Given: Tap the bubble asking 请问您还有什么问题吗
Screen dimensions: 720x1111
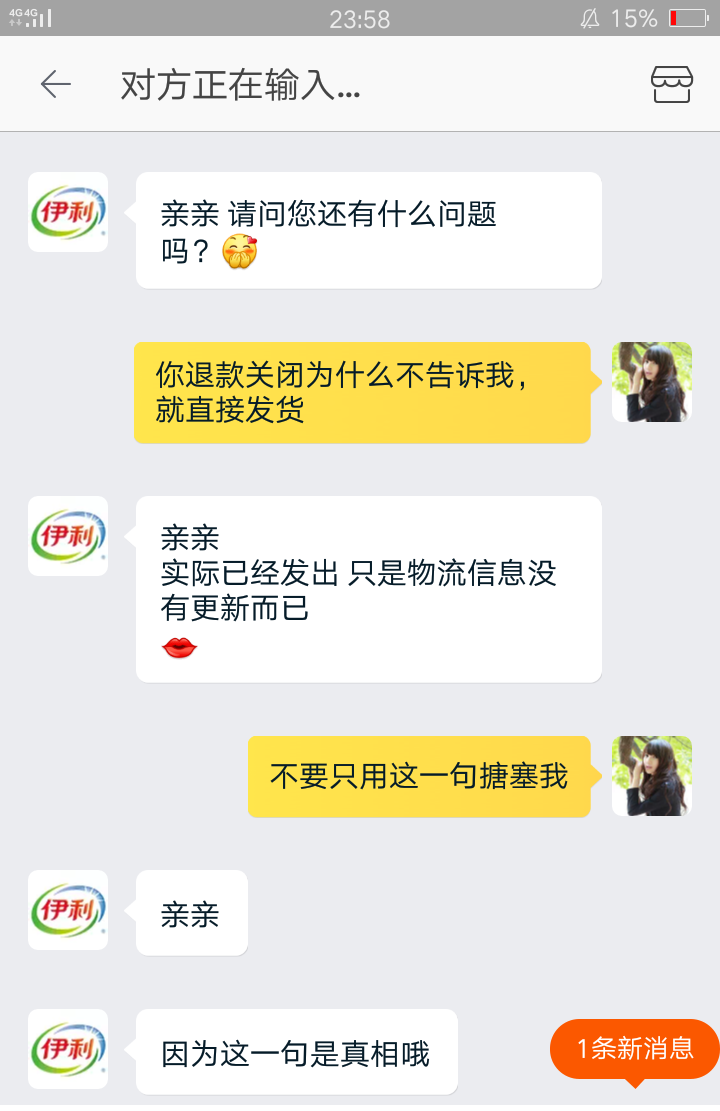Looking at the screenshot, I should click(368, 230).
